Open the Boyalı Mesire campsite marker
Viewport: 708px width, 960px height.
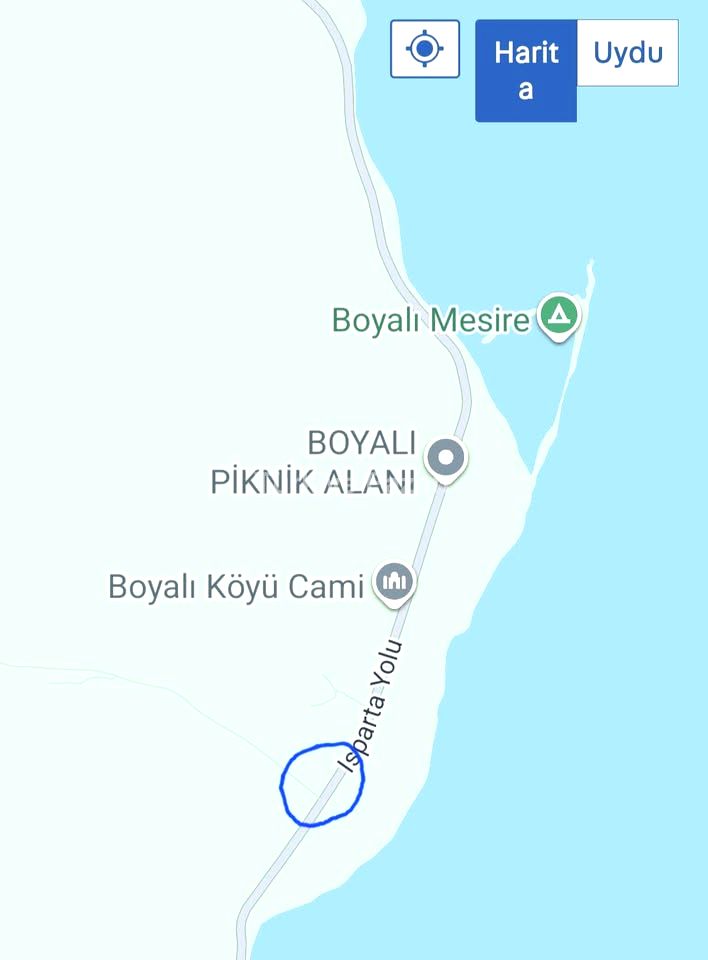559,317
